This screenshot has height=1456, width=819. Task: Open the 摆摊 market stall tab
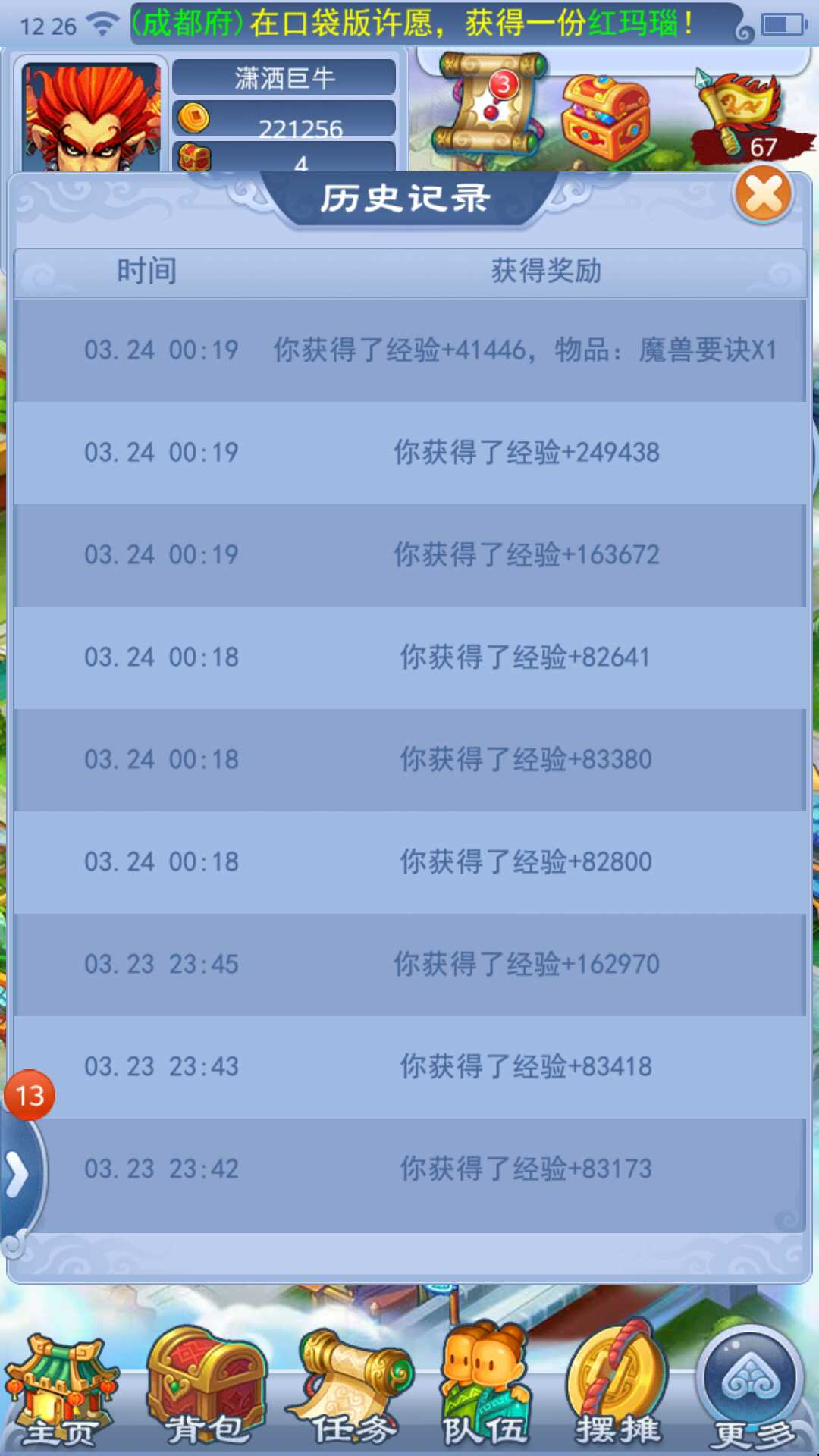617,1390
